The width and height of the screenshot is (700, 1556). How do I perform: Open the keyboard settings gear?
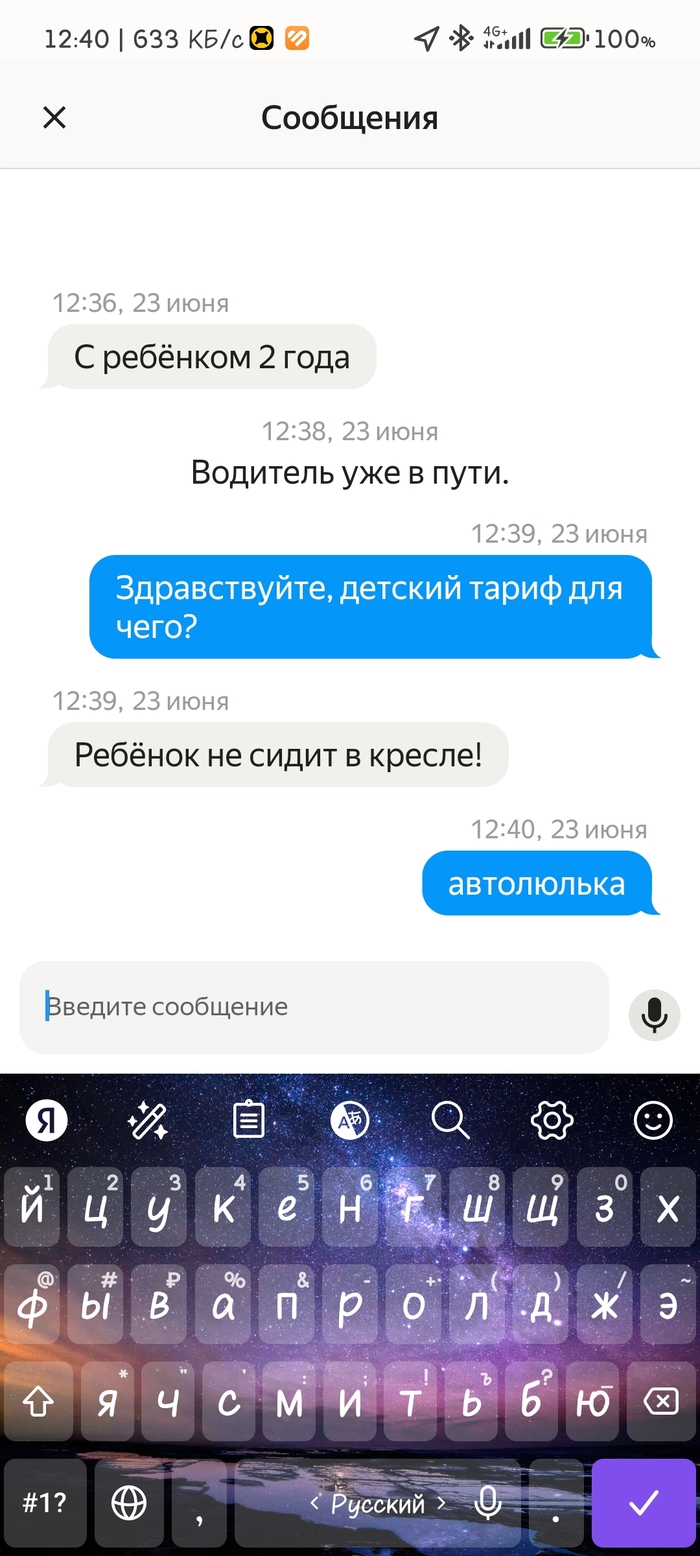[551, 1121]
